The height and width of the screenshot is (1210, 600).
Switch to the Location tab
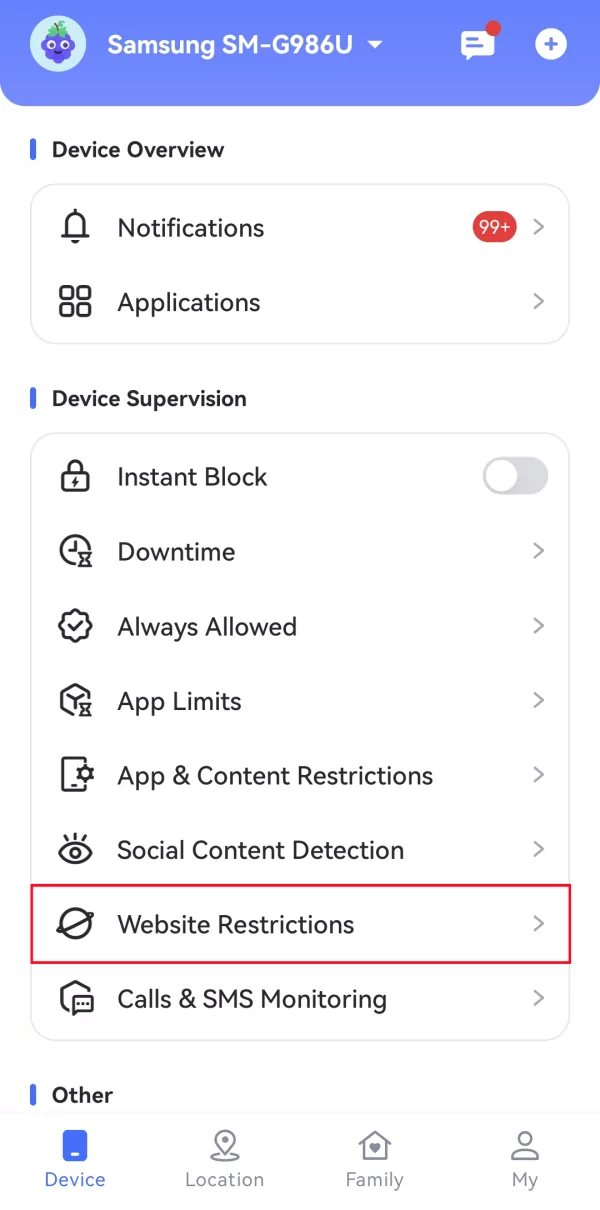click(224, 1160)
